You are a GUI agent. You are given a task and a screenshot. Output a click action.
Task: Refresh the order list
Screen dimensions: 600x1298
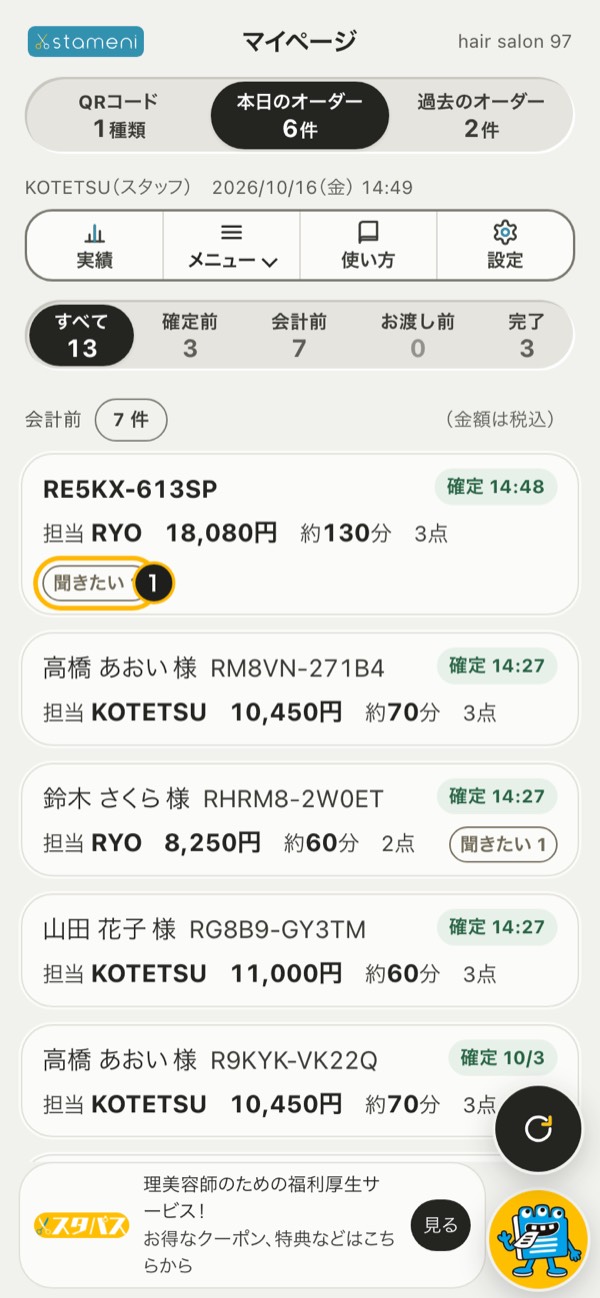pos(538,1128)
